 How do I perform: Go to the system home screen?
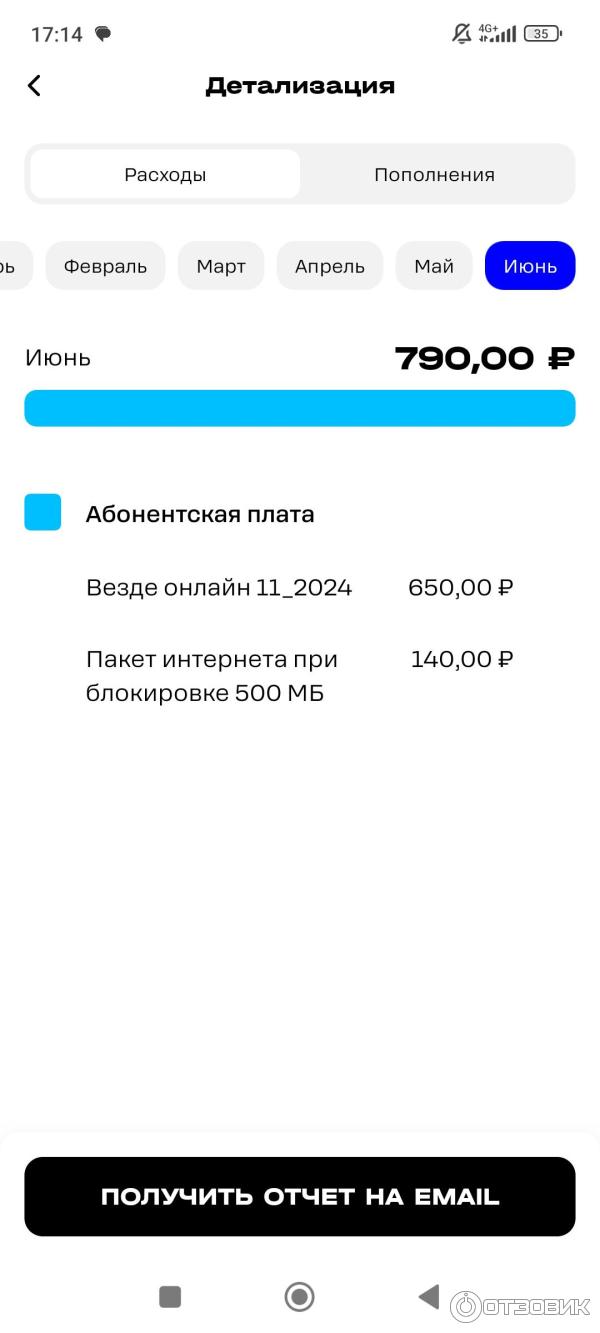[x=299, y=1297]
